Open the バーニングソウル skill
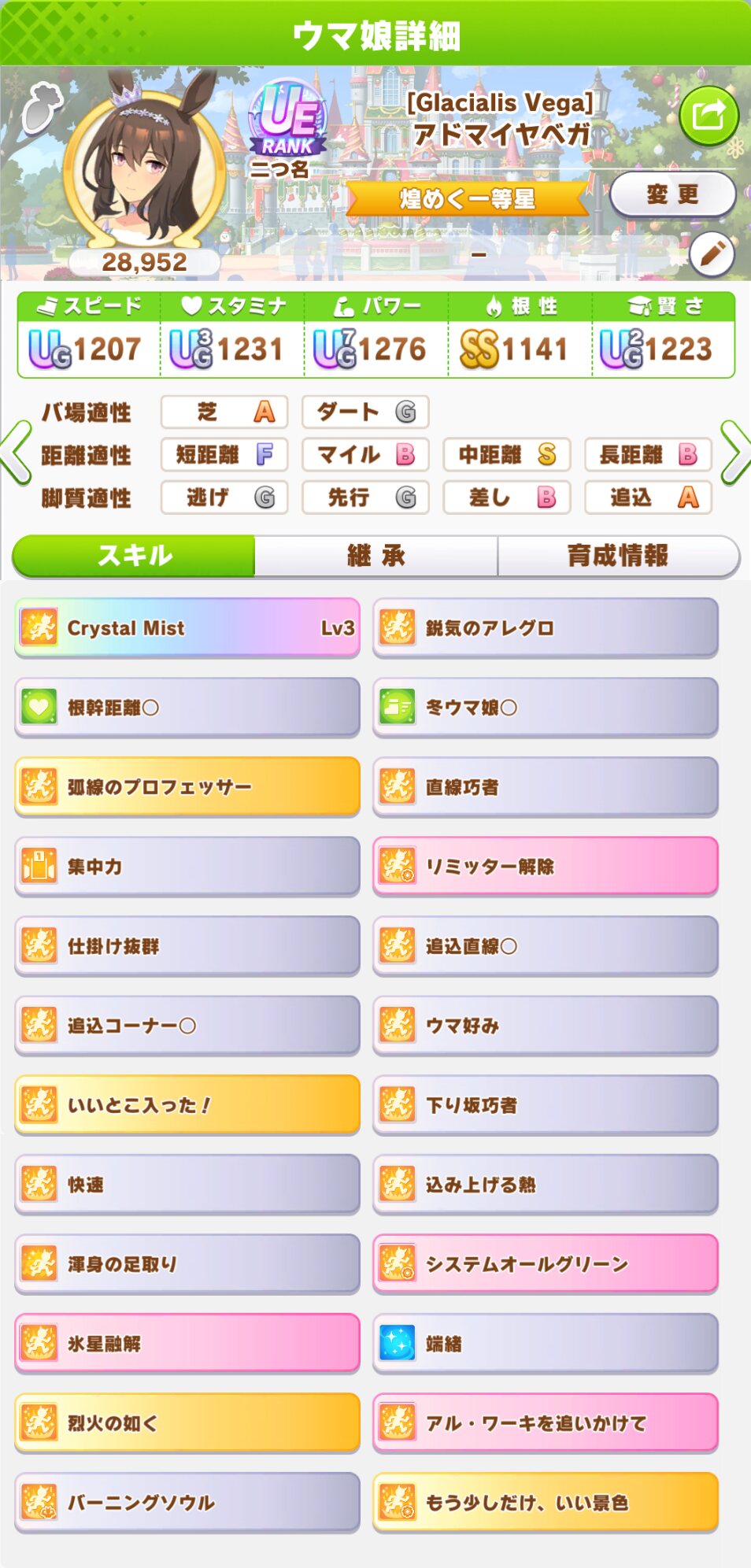 click(x=187, y=1503)
